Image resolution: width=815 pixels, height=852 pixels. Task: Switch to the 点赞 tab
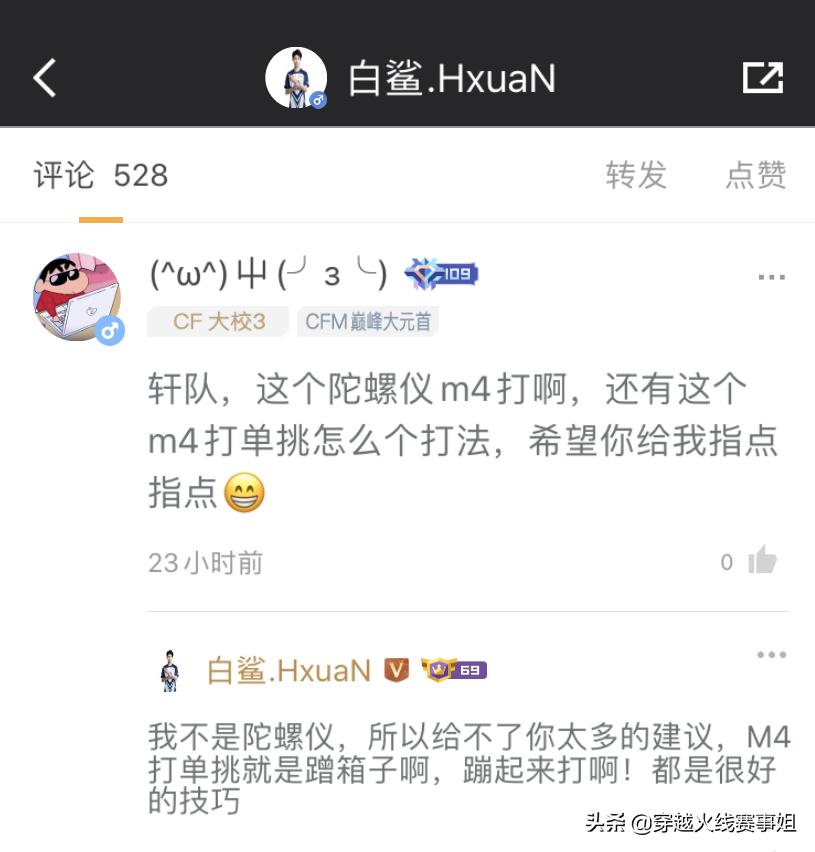[755, 175]
